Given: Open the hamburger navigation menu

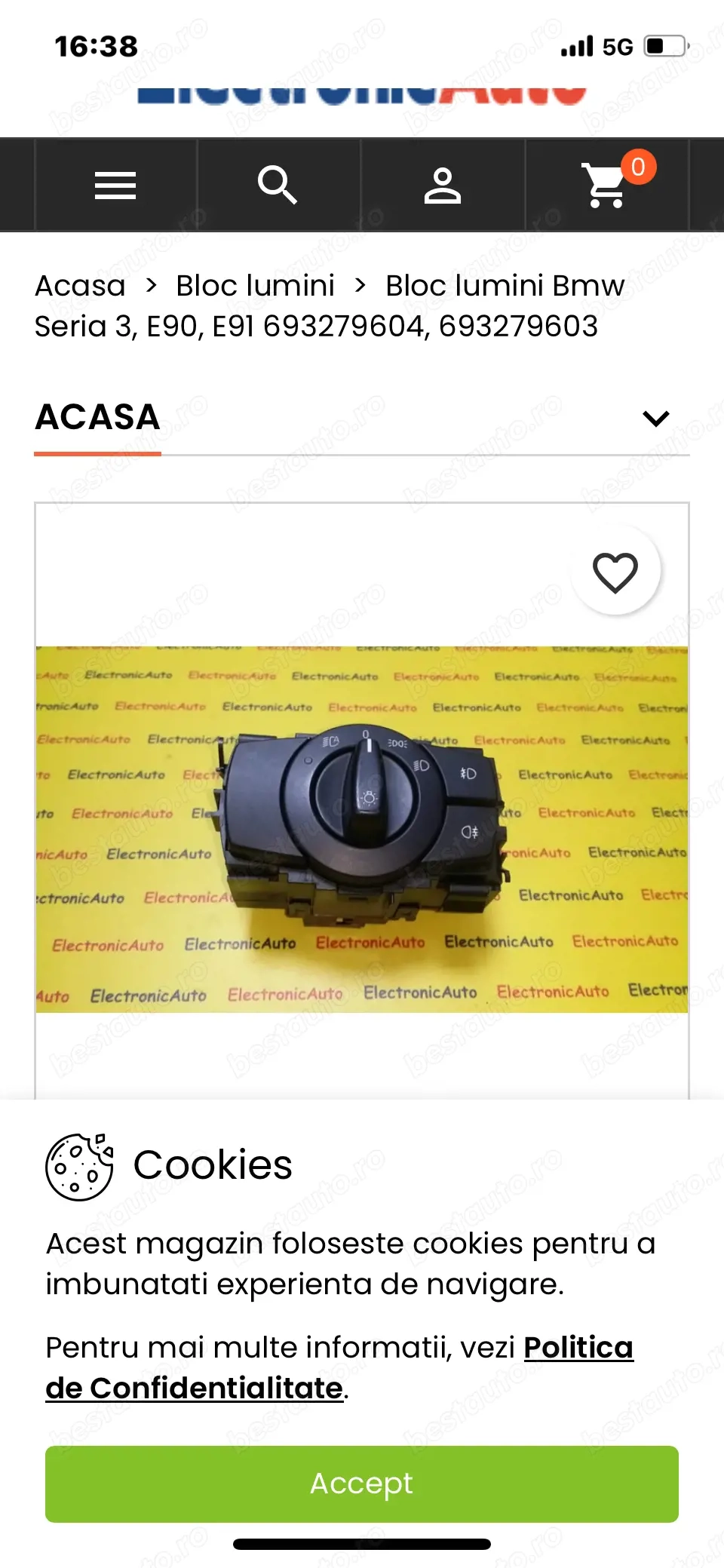Looking at the screenshot, I should (115, 185).
